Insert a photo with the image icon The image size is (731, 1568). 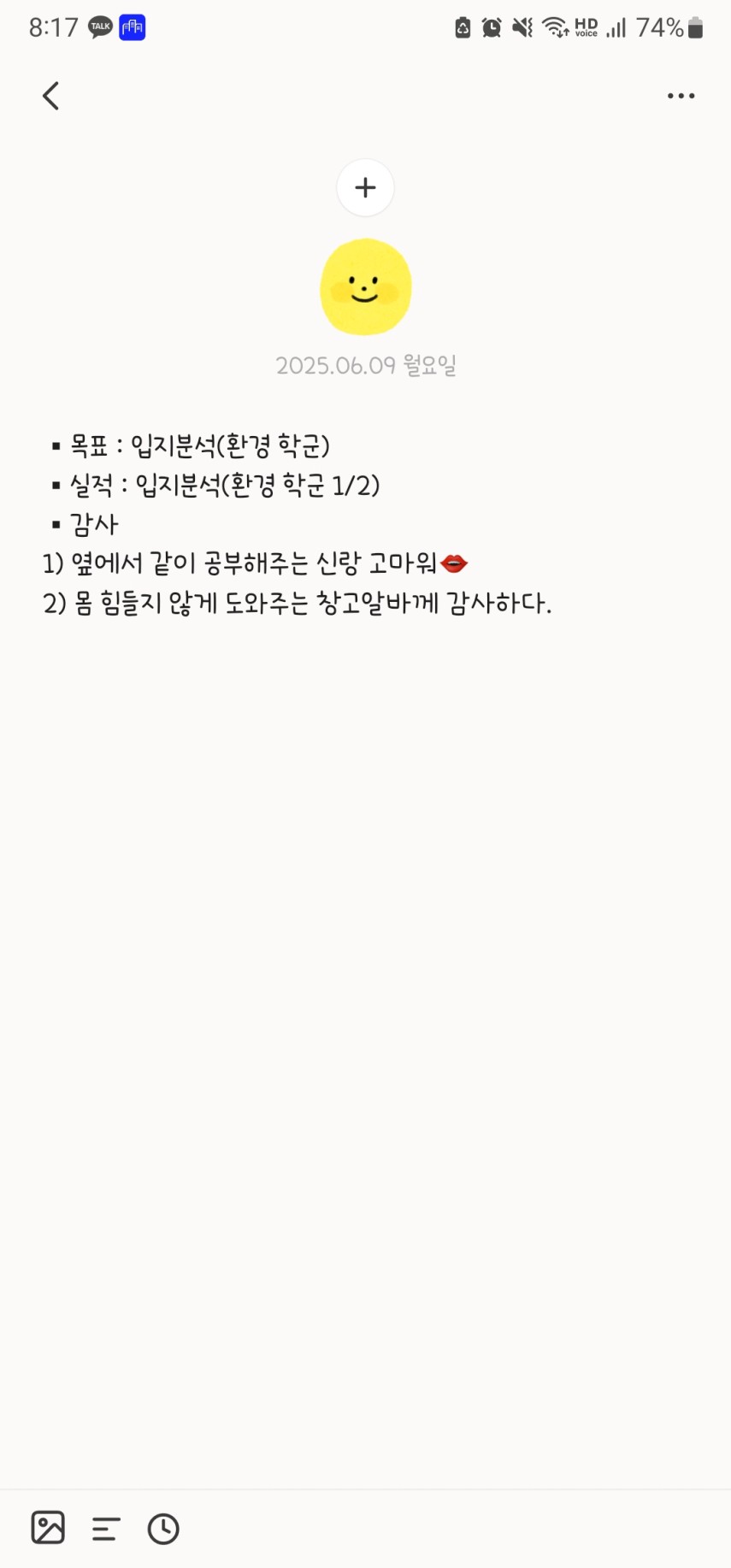click(x=48, y=1528)
